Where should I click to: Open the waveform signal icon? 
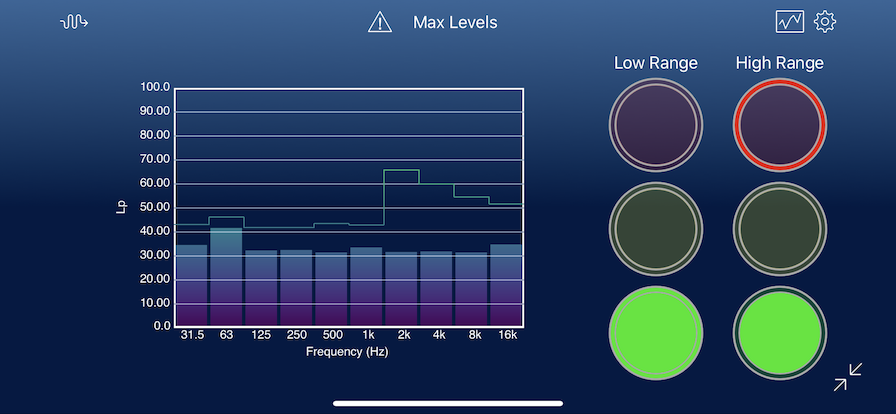click(74, 22)
